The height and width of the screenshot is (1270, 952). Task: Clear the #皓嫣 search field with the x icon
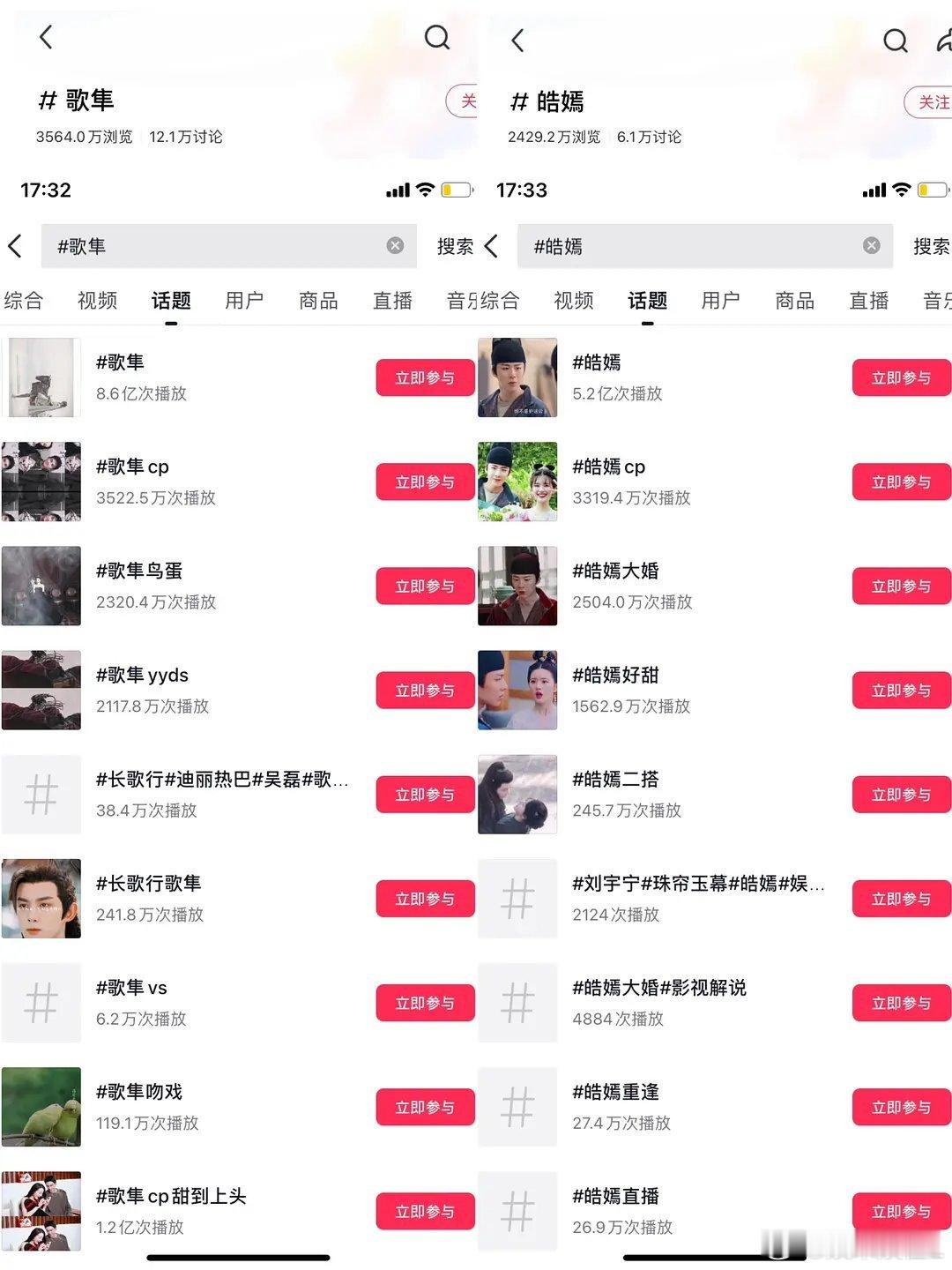pos(871,245)
